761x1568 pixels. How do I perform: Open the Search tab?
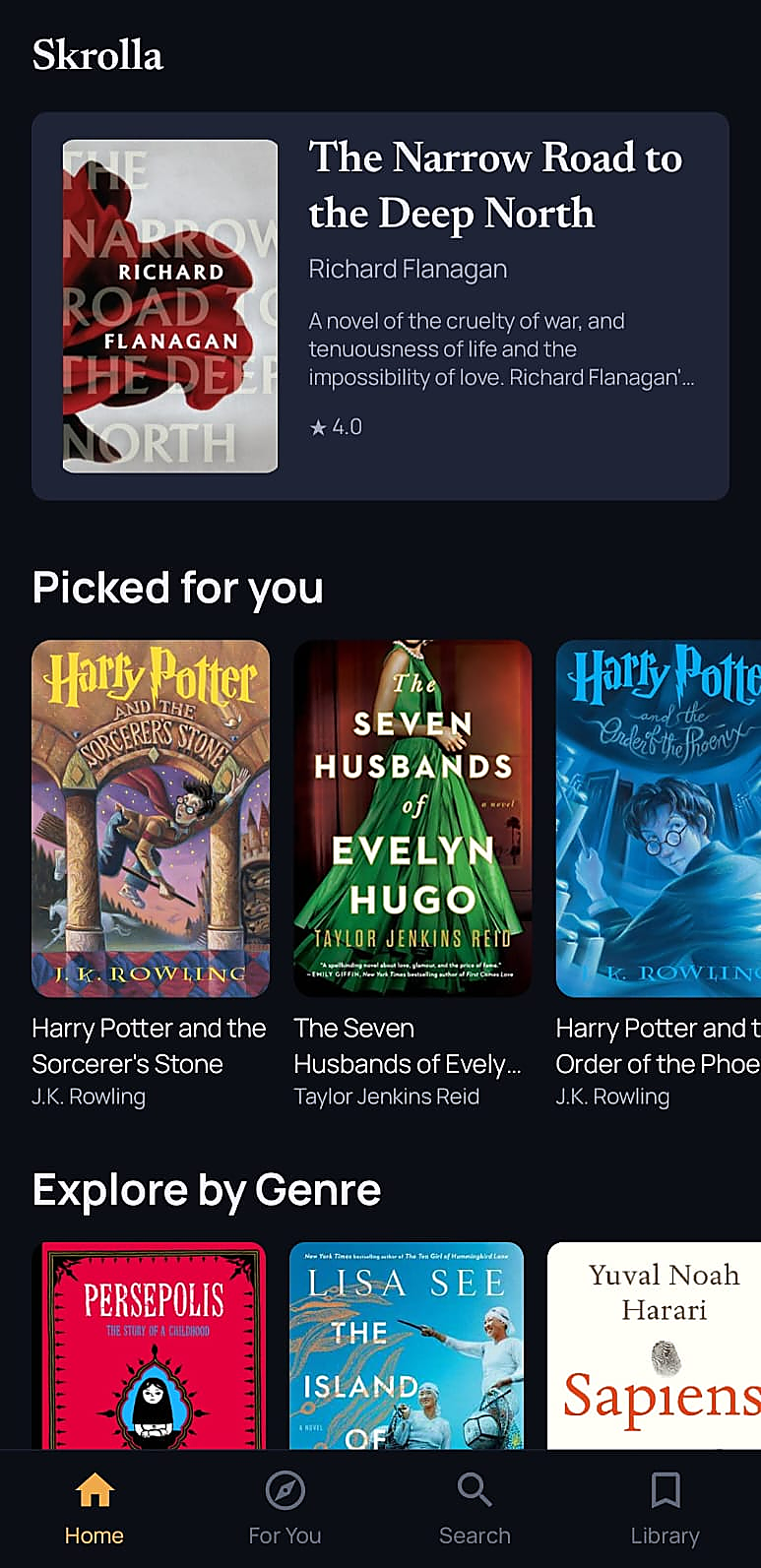[475, 1509]
